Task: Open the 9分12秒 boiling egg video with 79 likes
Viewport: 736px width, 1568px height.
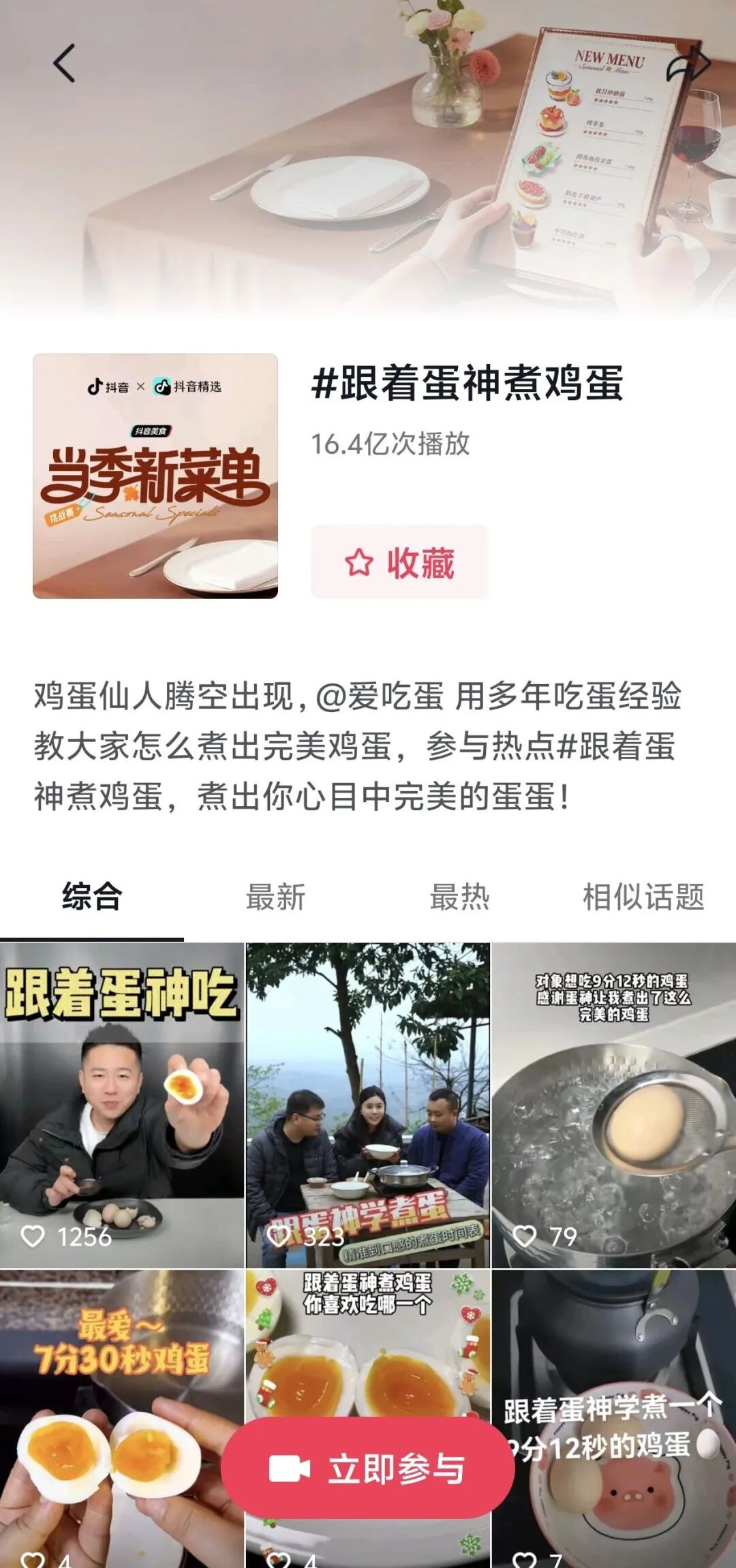Action: 613,1104
